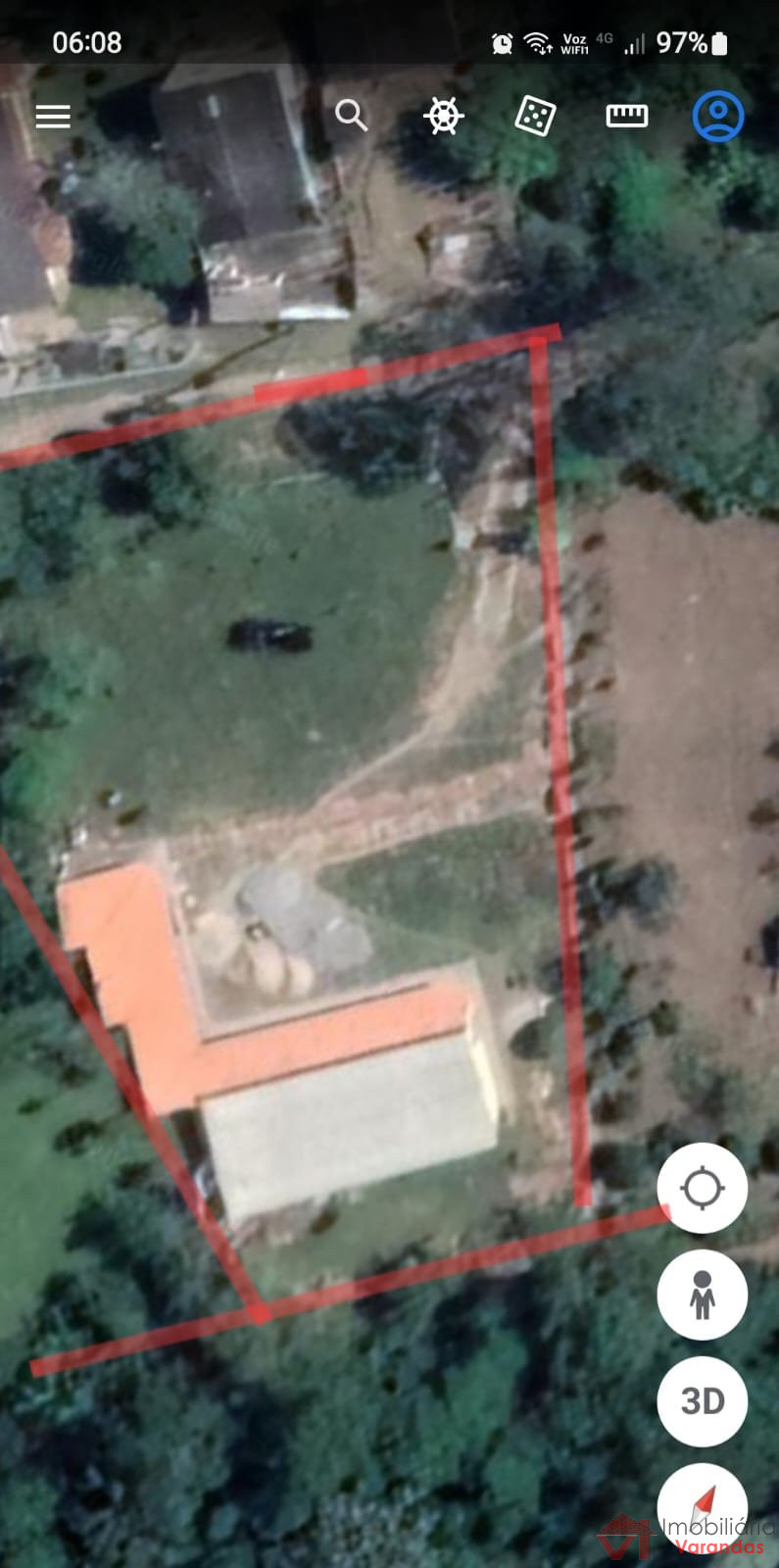Tap the compass to reset north
Viewport: 779px width, 1568px height.
[x=702, y=1504]
